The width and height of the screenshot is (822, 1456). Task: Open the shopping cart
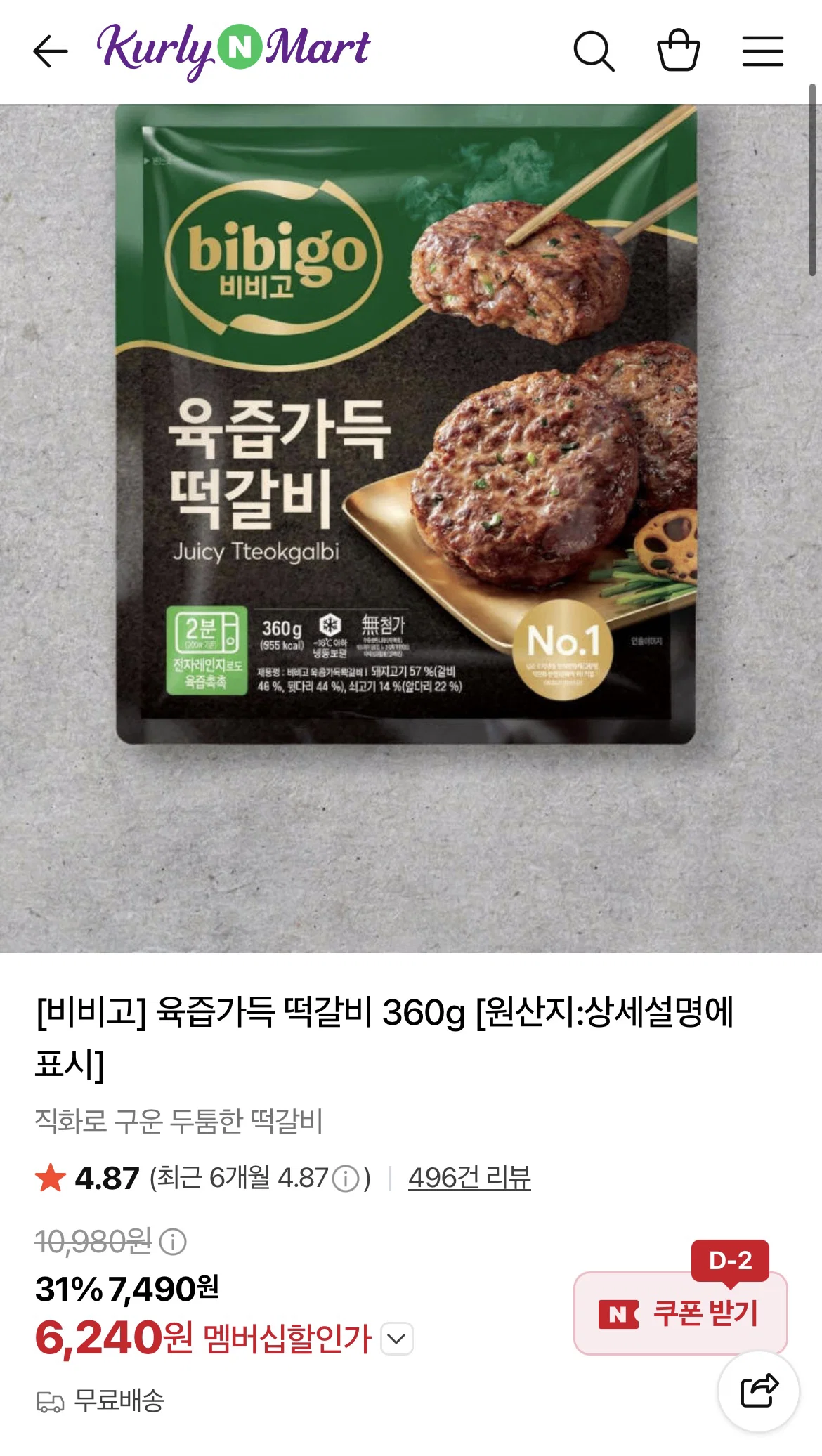(679, 50)
